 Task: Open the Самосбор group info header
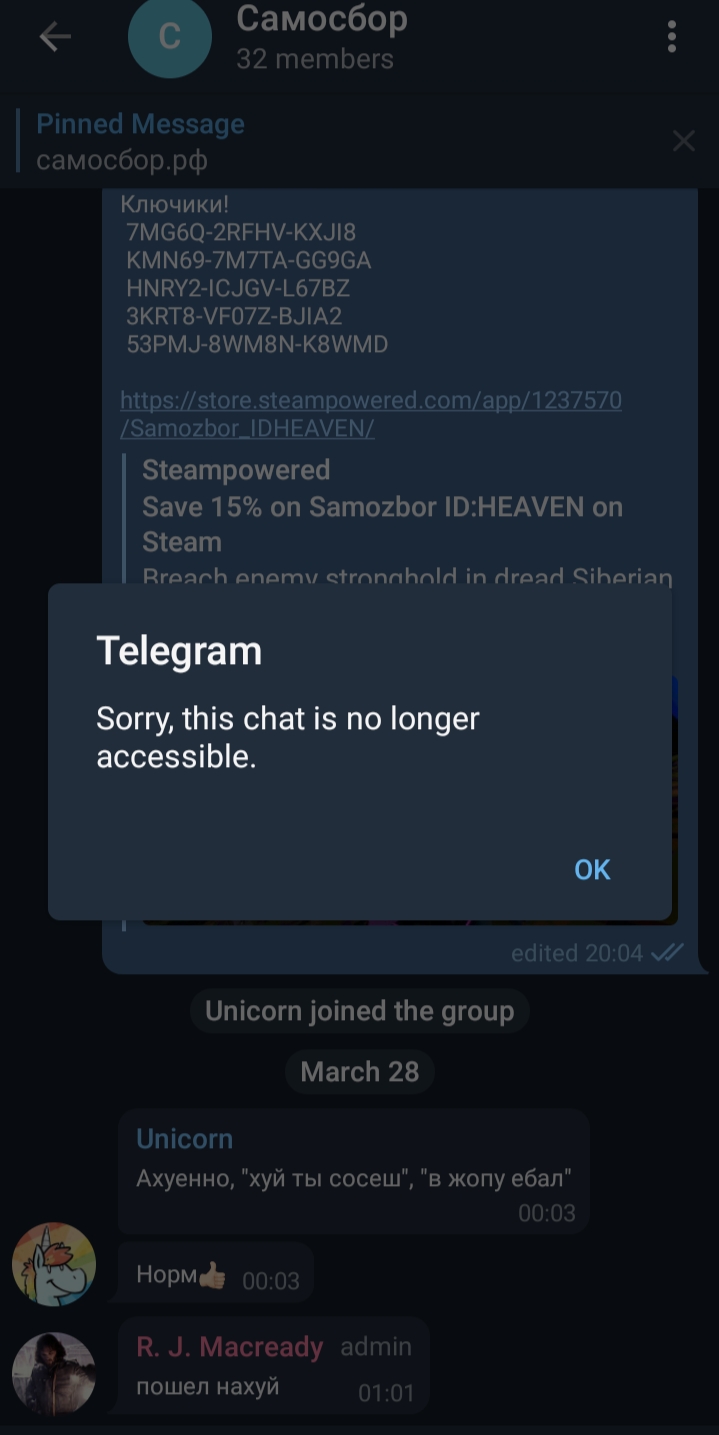point(320,38)
